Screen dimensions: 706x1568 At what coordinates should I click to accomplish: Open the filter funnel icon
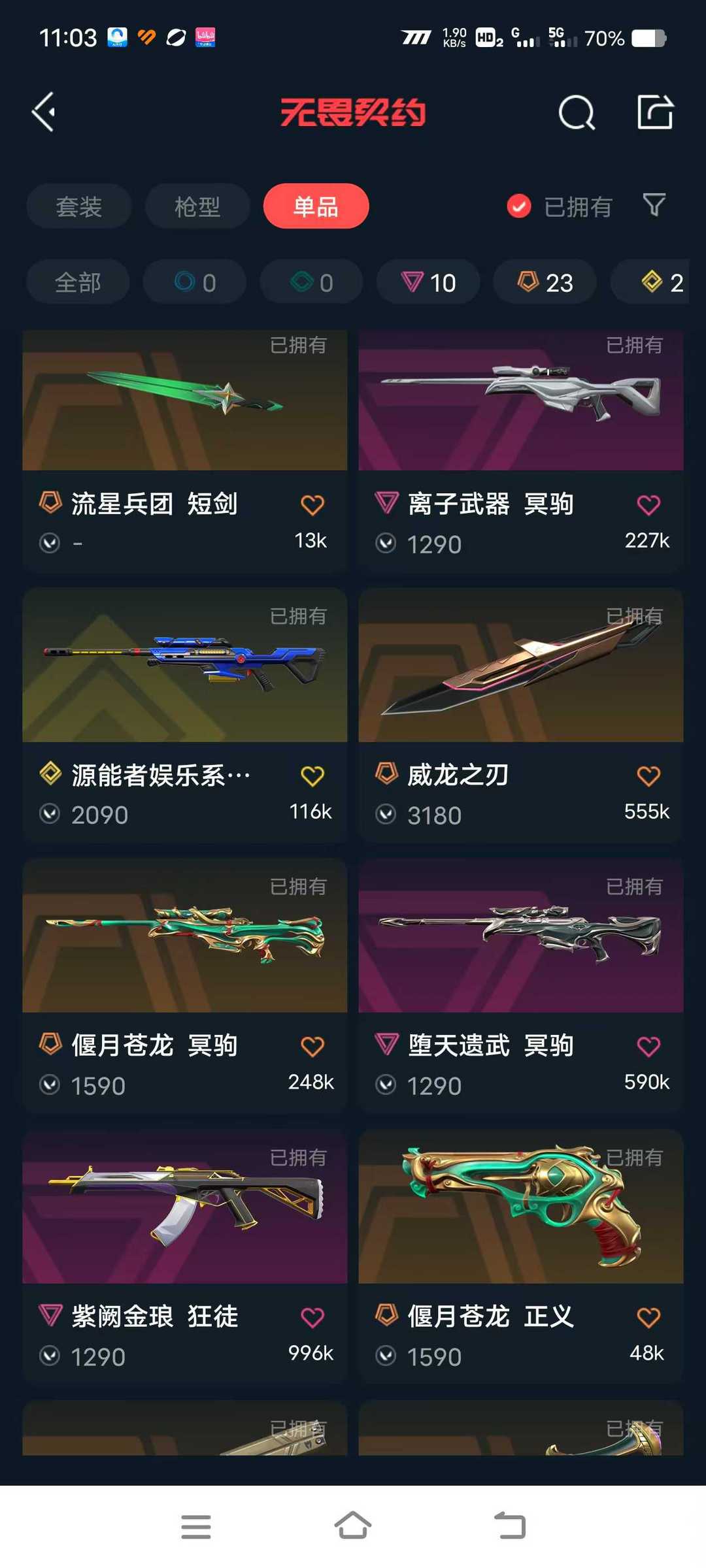(x=654, y=206)
